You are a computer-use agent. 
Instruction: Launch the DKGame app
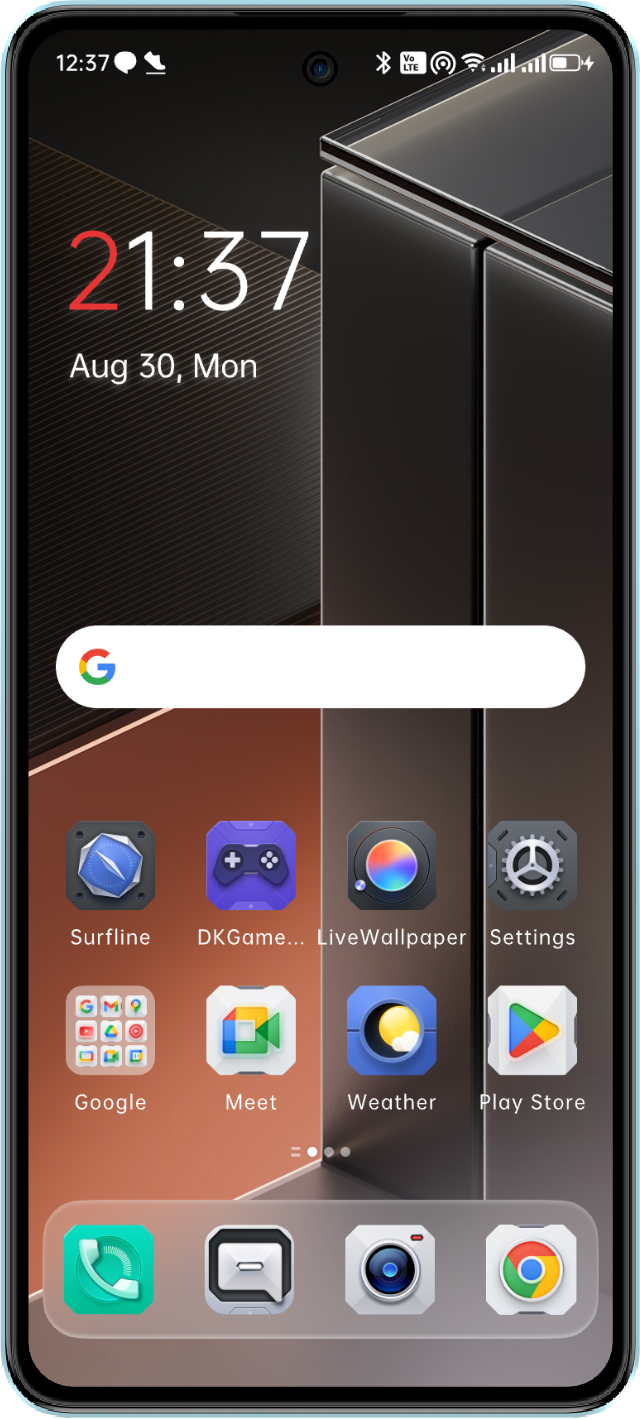[251, 866]
